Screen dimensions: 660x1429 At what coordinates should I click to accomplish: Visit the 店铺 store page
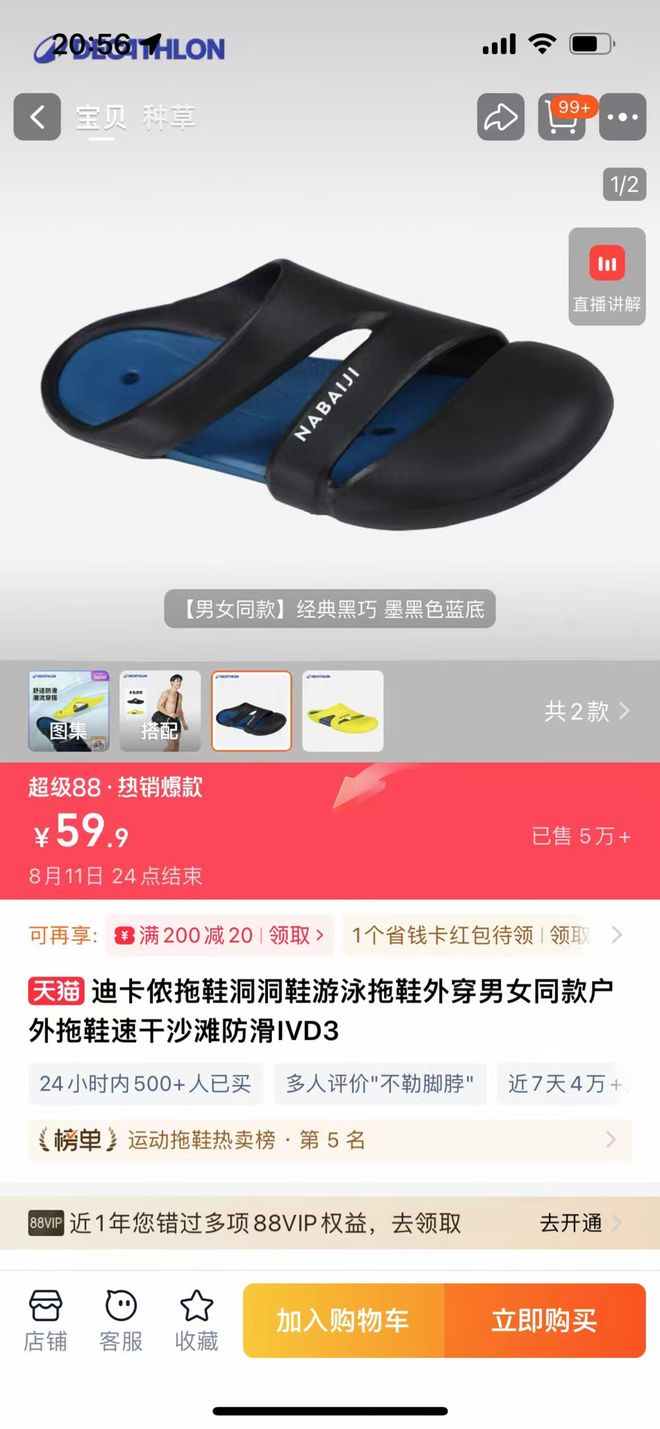pyautogui.click(x=45, y=1320)
